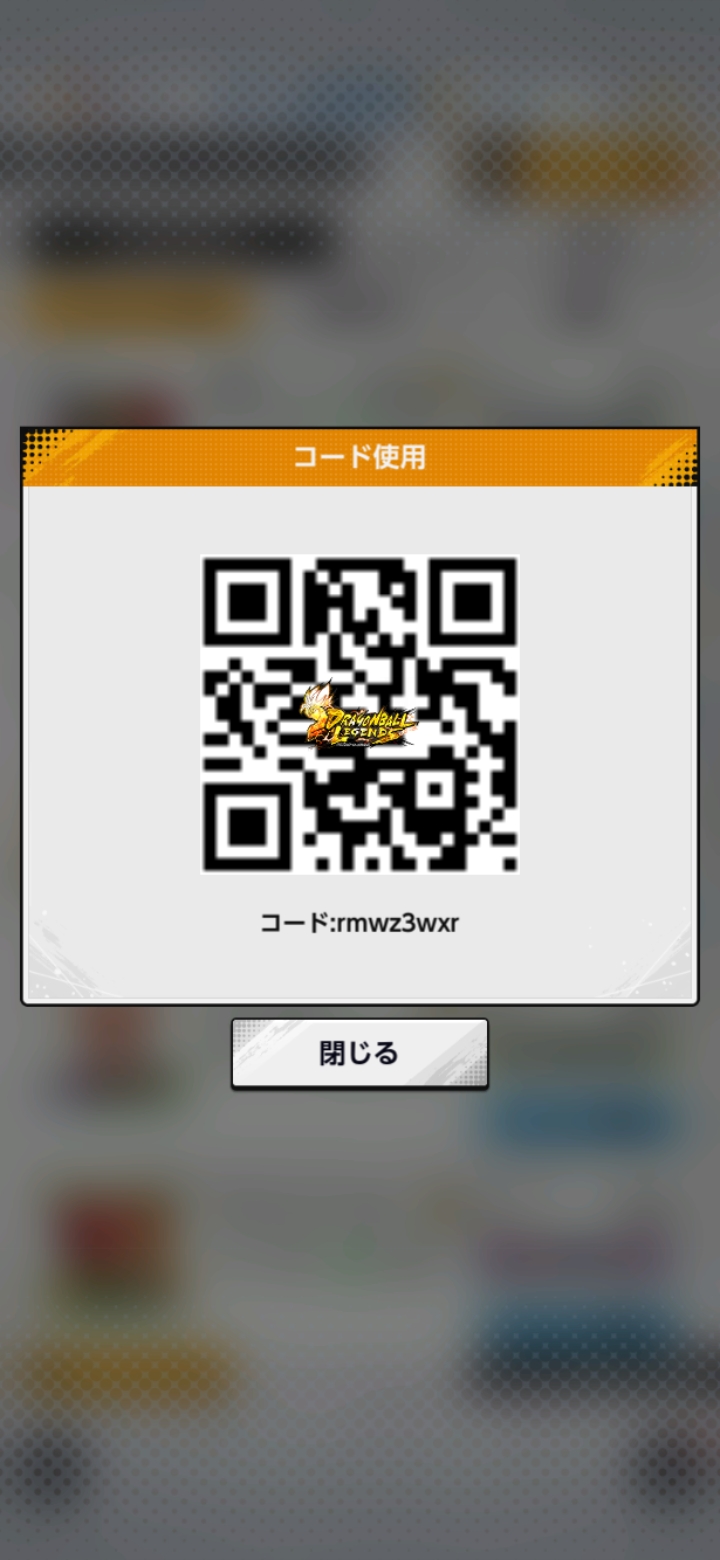Close the code dialog with 閉じる
Image resolution: width=720 pixels, height=1560 pixels.
pyautogui.click(x=360, y=1053)
